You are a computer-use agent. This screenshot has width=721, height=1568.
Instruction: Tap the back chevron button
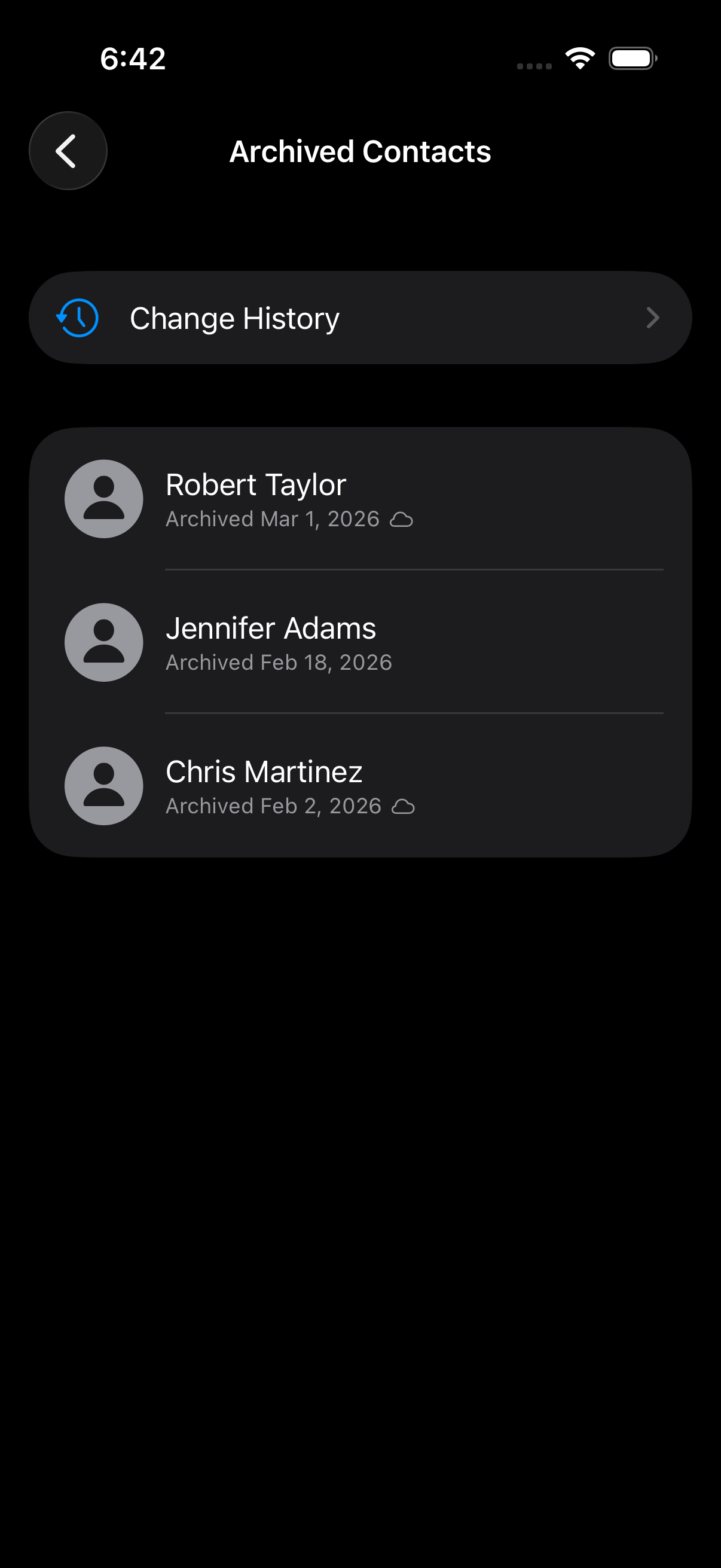[68, 150]
